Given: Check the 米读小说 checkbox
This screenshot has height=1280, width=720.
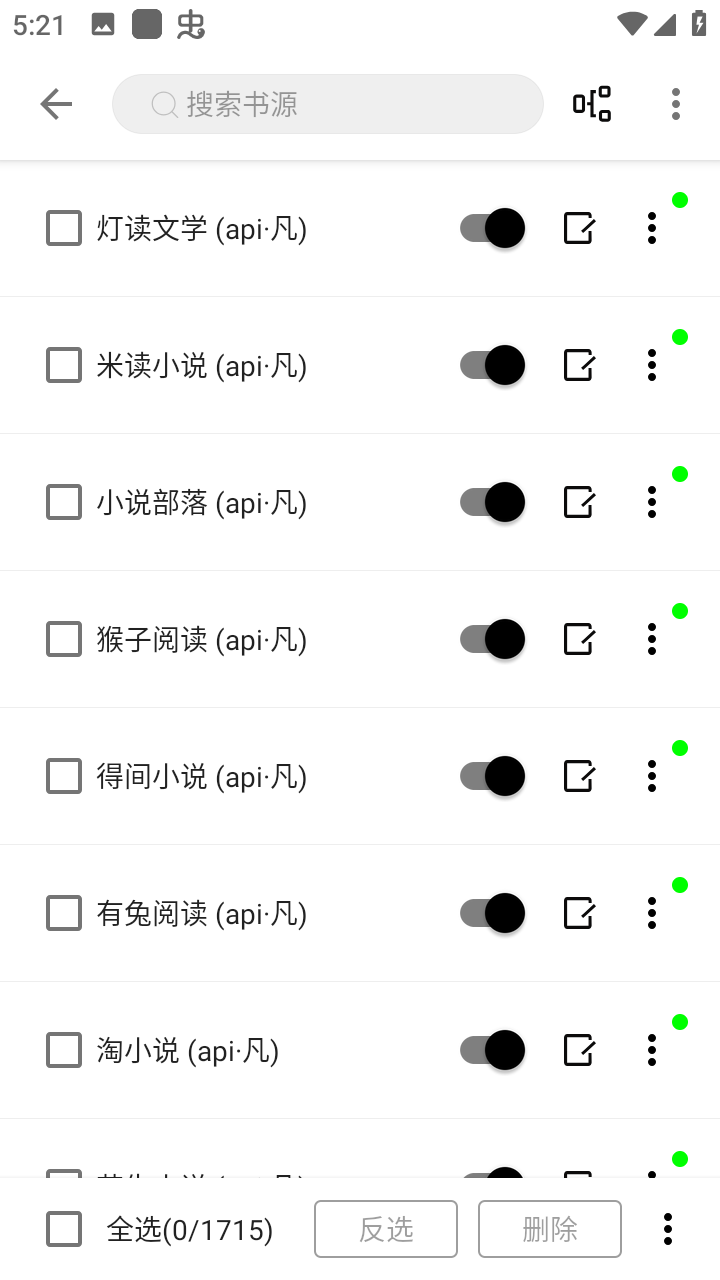Looking at the screenshot, I should pos(63,365).
